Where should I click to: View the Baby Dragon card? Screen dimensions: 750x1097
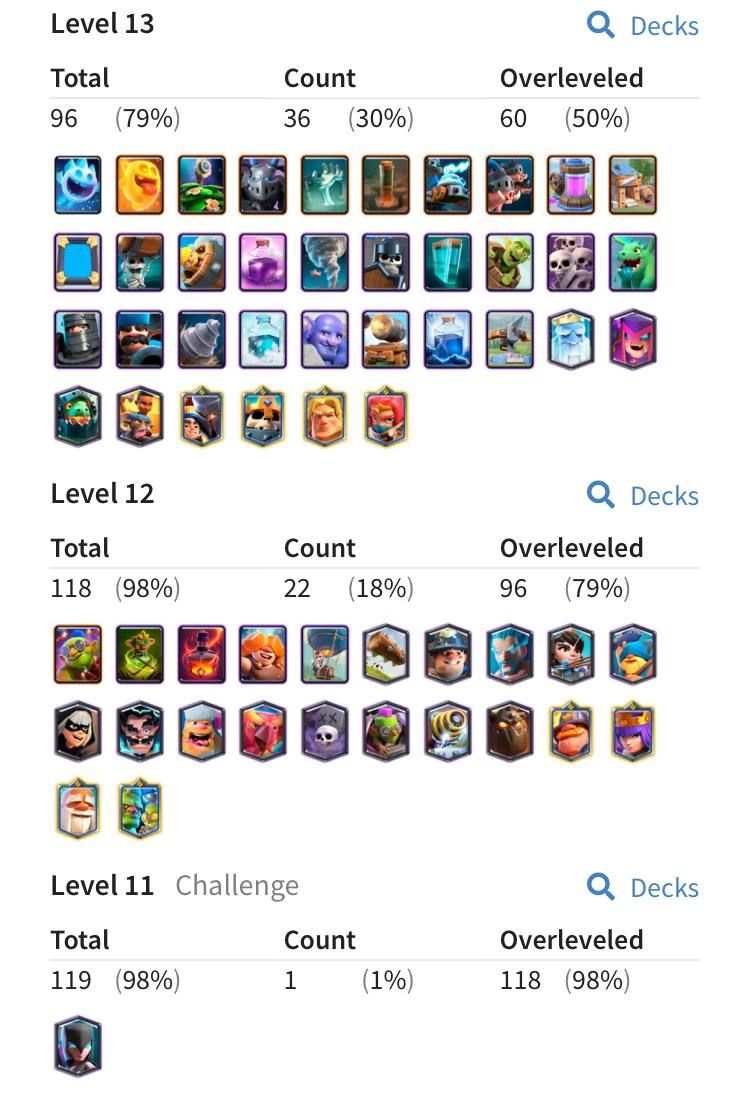click(633, 263)
